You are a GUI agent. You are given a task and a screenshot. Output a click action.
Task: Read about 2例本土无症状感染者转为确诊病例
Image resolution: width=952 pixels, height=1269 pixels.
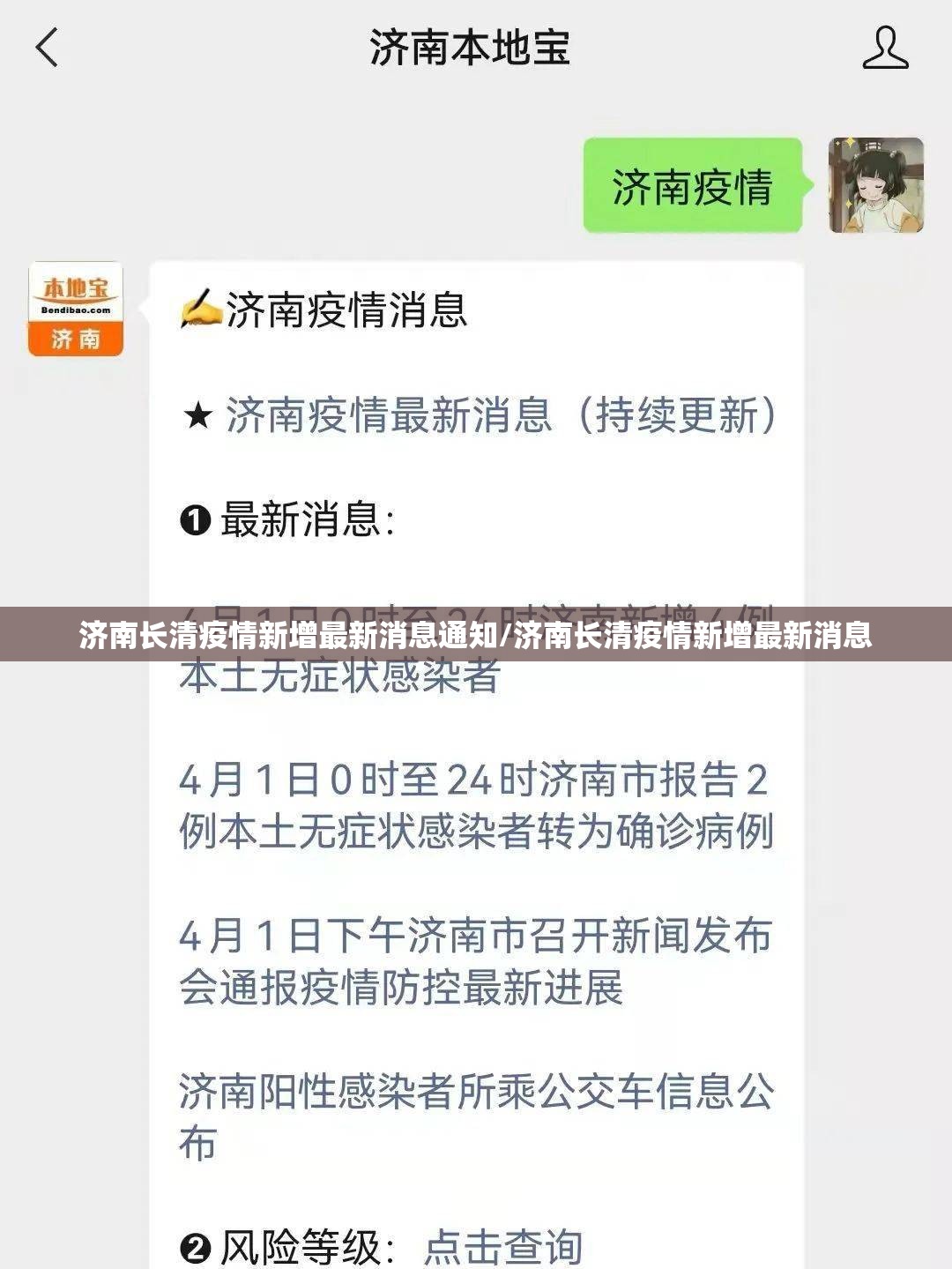tap(476, 805)
